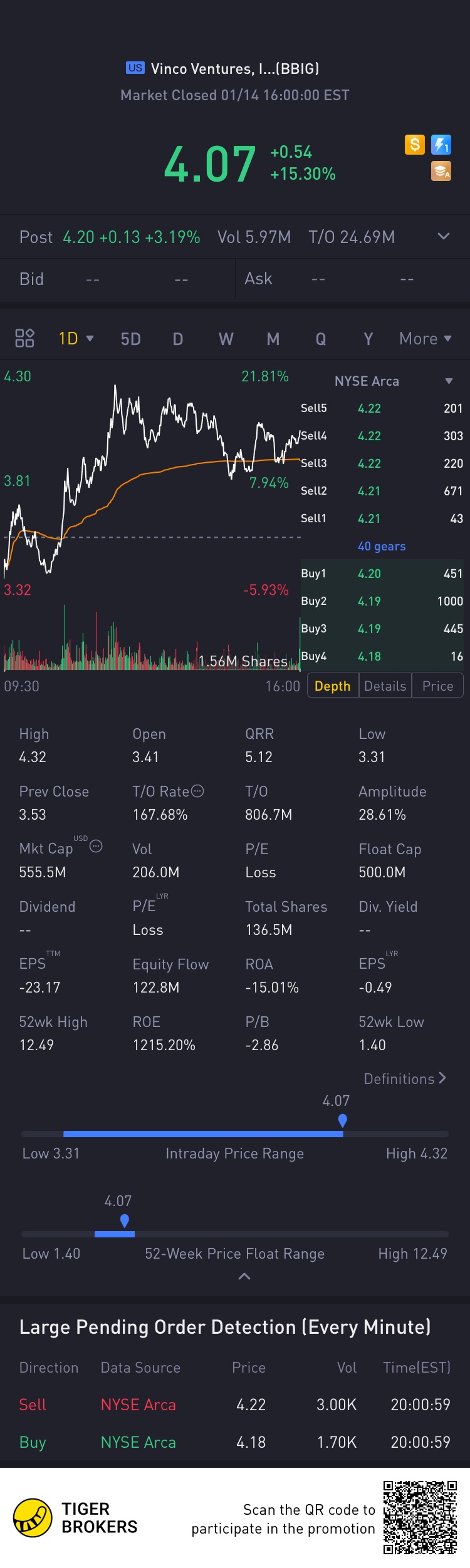
Task: Switch to the Price tab
Action: [437, 686]
